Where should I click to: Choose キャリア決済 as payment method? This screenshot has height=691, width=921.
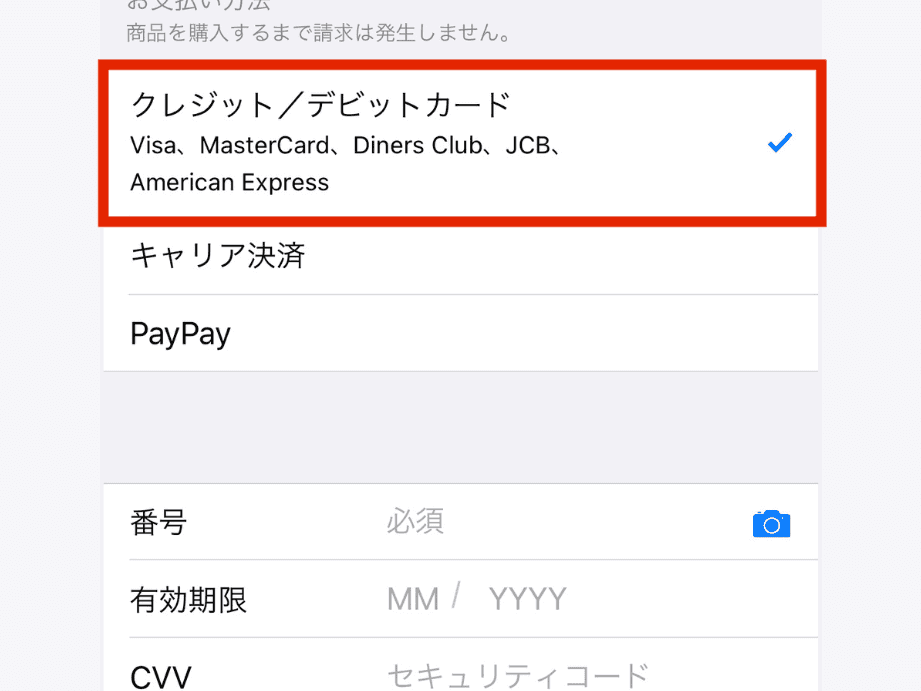pyautogui.click(x=460, y=257)
